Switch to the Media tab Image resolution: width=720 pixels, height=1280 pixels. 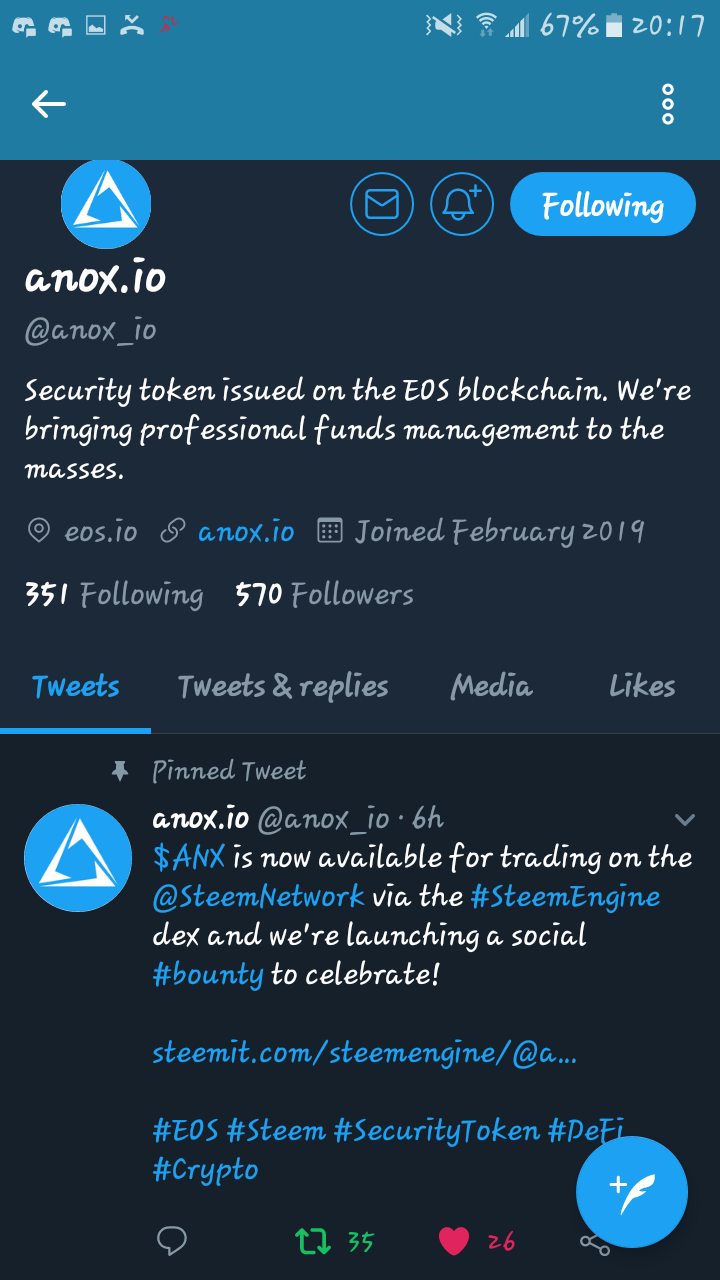(x=491, y=686)
